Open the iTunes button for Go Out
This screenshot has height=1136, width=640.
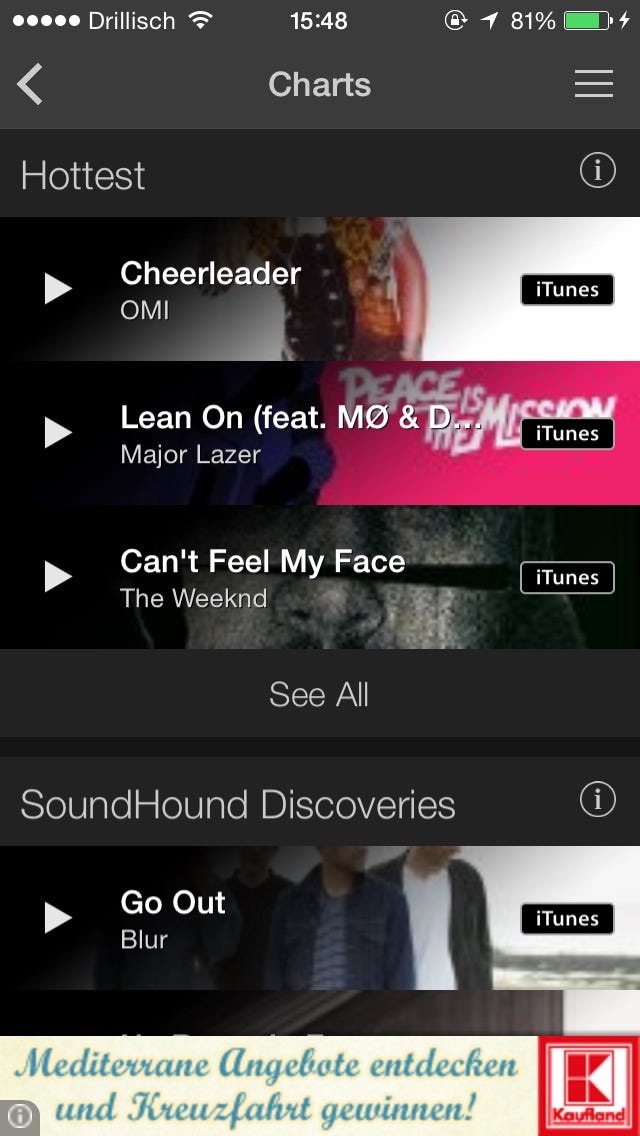567,919
